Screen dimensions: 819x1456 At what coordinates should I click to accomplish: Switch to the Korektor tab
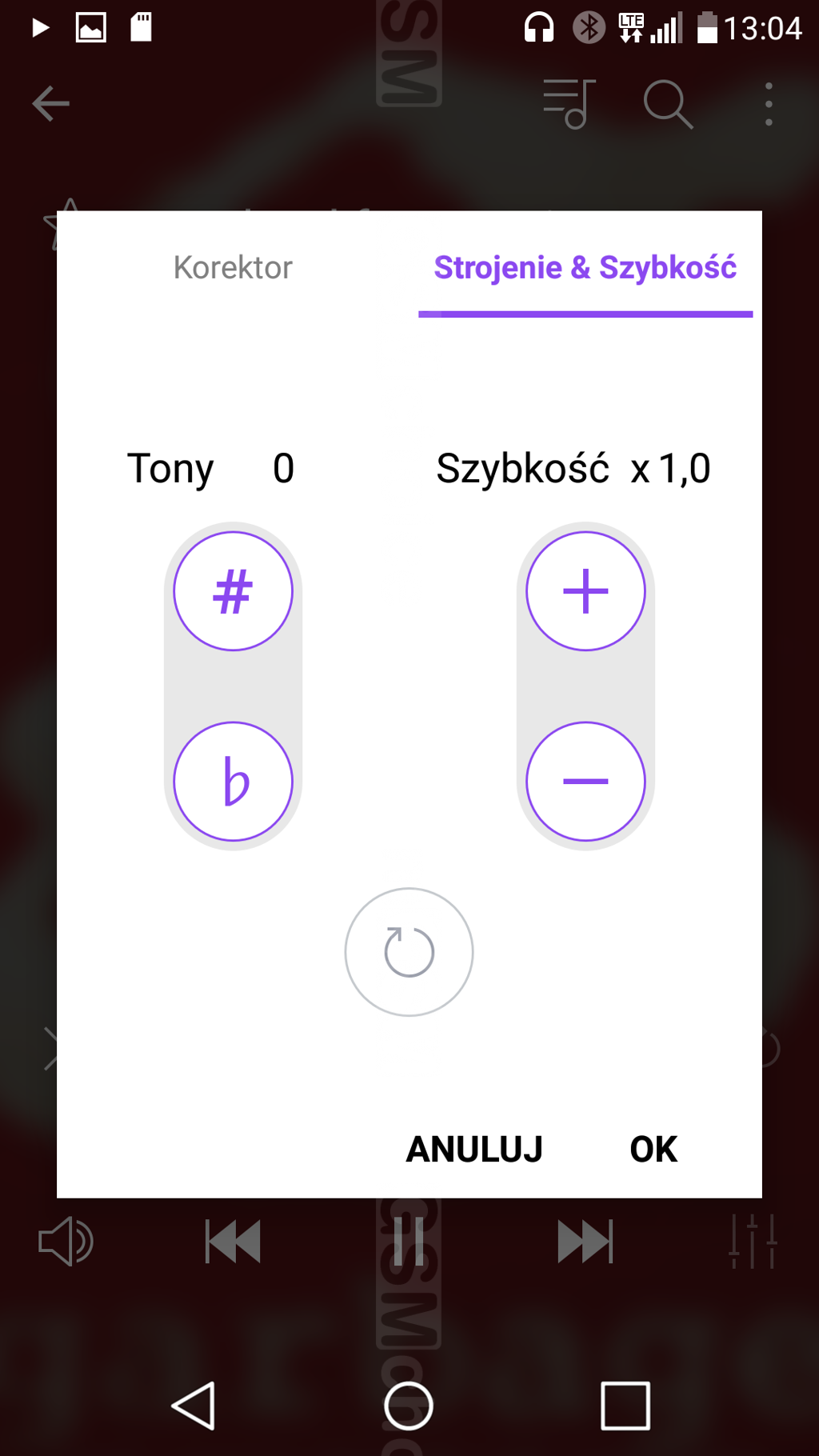[233, 268]
